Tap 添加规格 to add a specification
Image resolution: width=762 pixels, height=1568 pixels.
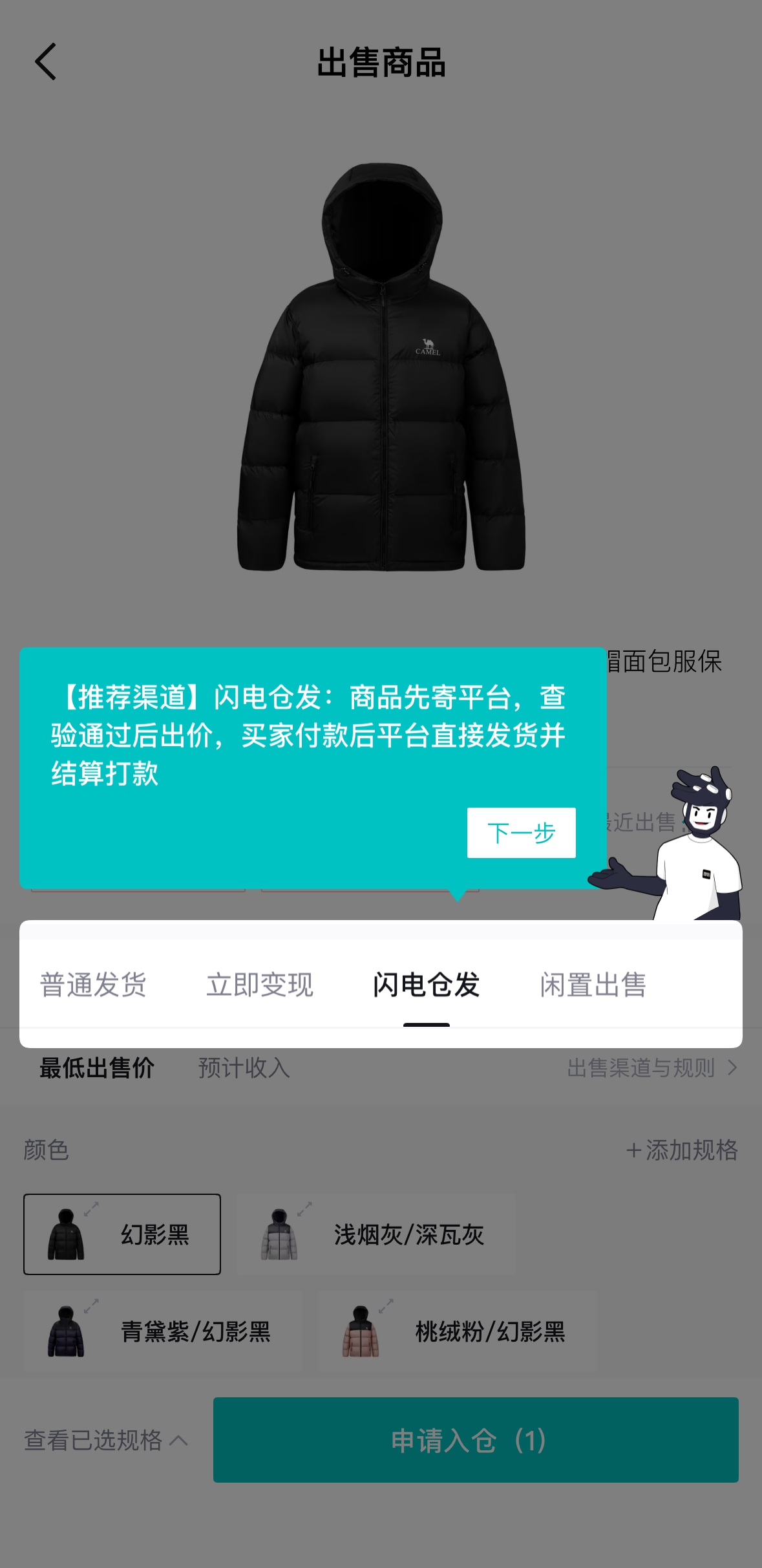pyautogui.click(x=682, y=1150)
